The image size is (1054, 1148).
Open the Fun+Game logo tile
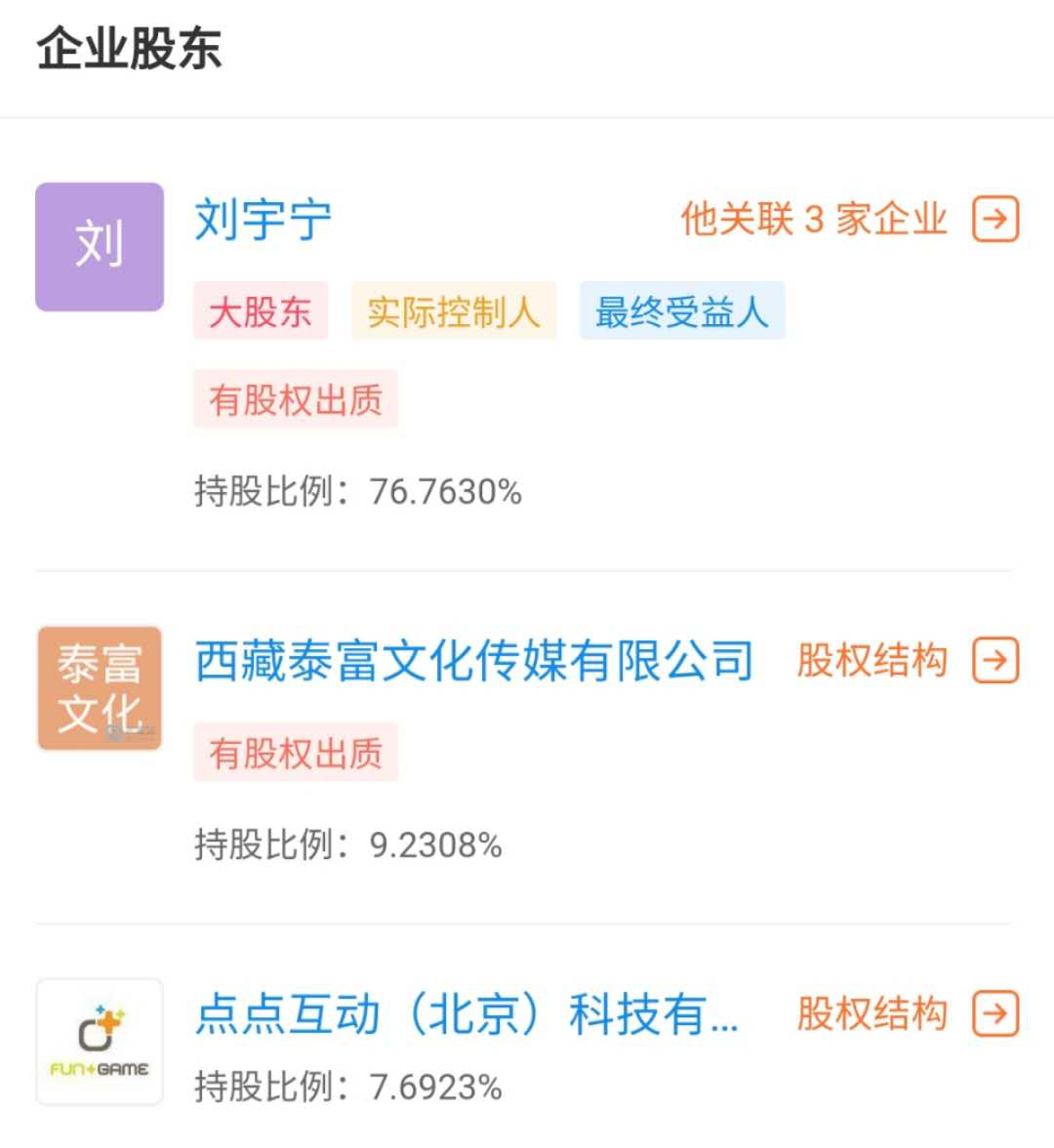tap(100, 1042)
